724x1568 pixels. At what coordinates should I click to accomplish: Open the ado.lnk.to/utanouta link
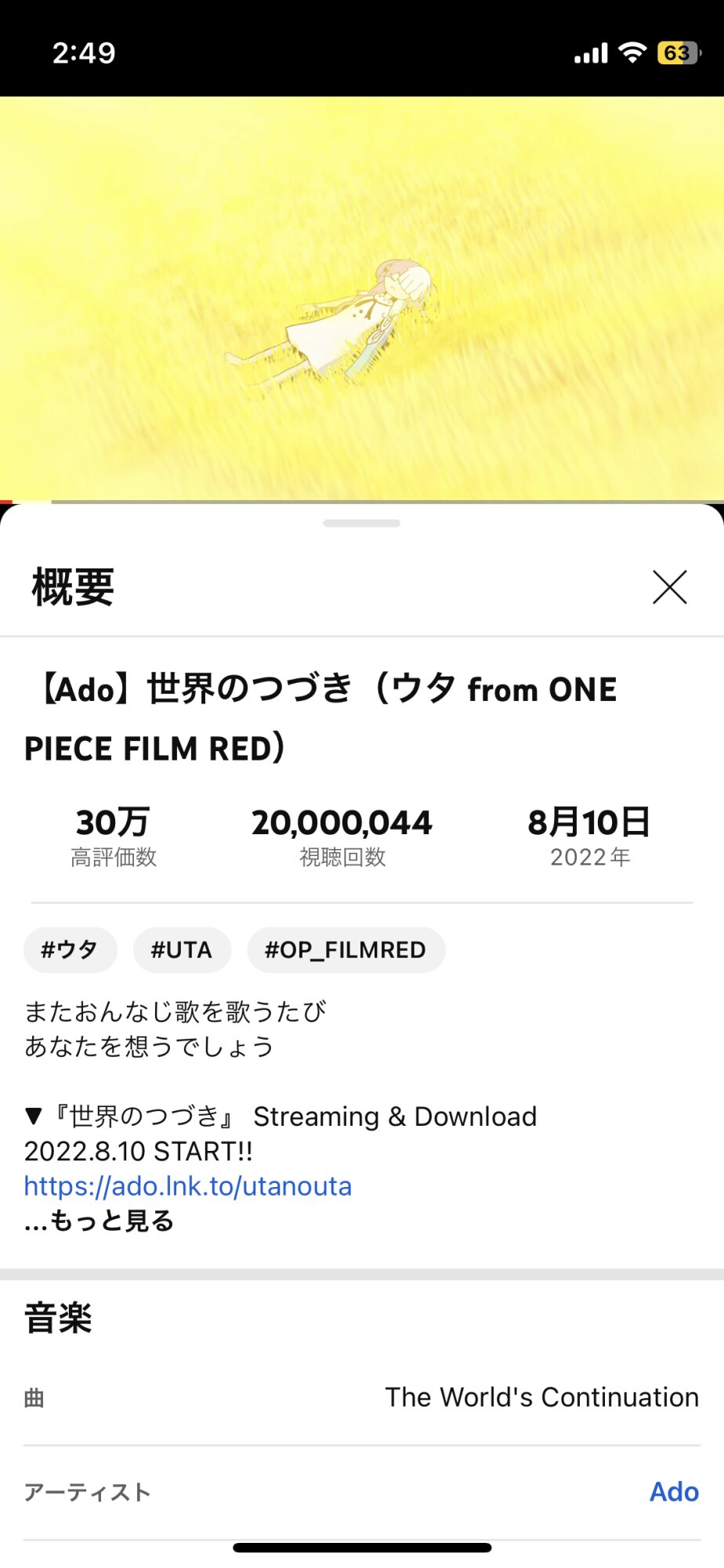coord(188,1185)
